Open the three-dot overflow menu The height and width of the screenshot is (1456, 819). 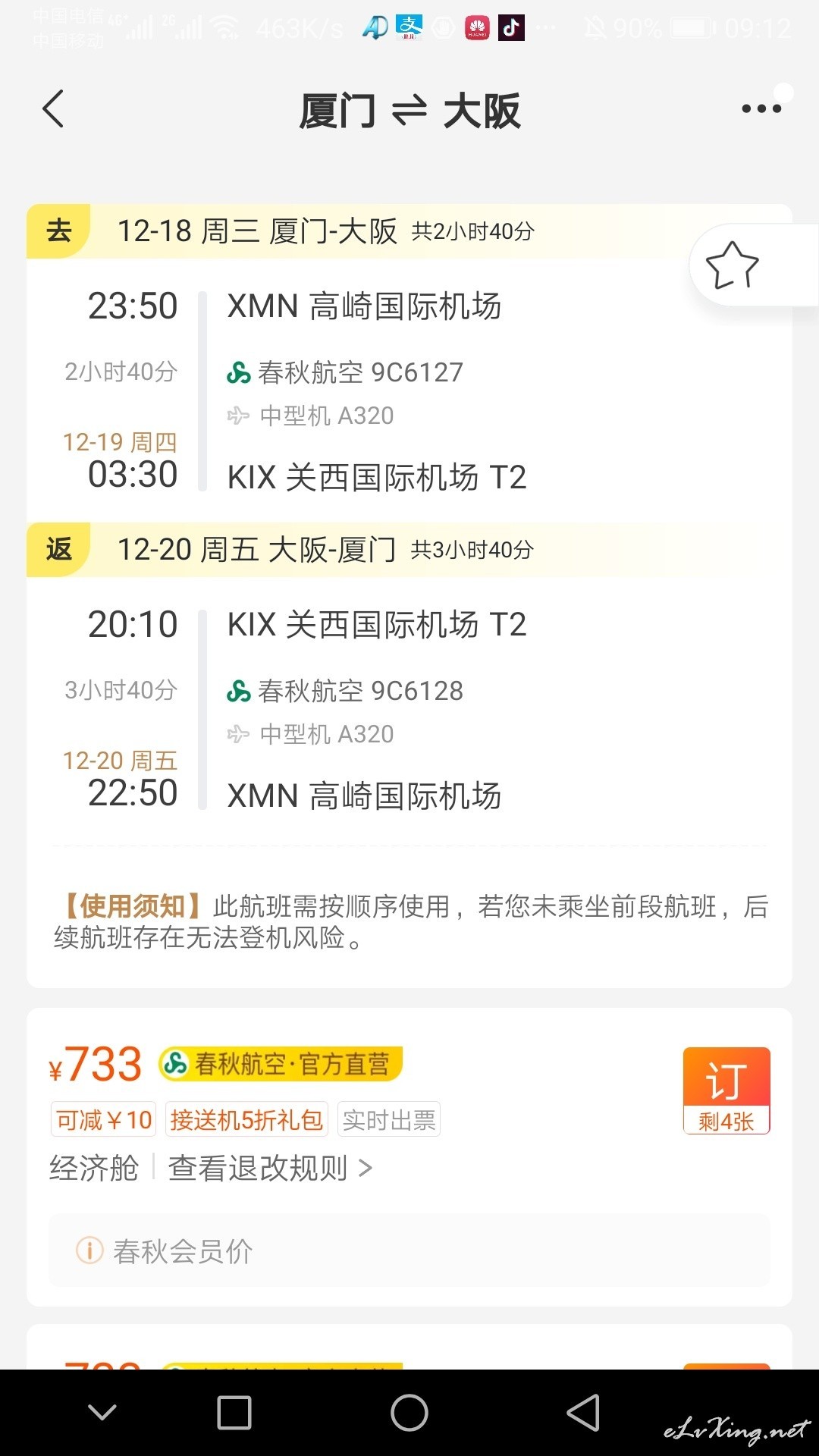pos(761,109)
